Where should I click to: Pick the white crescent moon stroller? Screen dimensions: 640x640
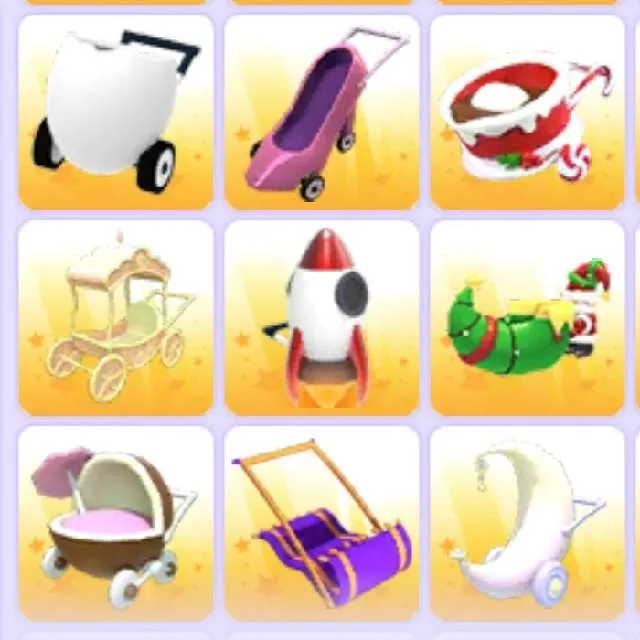coord(527,524)
